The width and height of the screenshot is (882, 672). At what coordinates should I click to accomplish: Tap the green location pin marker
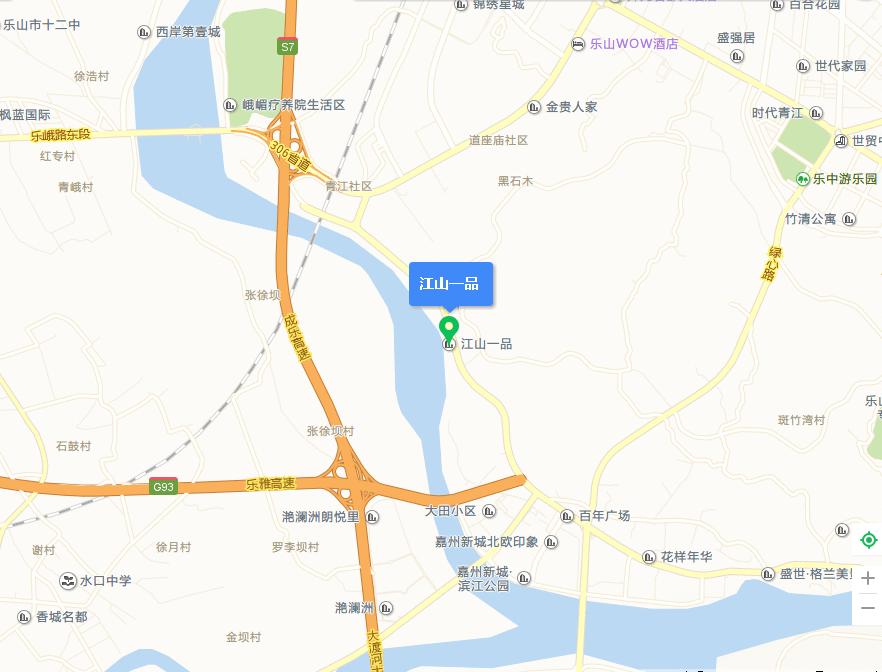[x=449, y=327]
